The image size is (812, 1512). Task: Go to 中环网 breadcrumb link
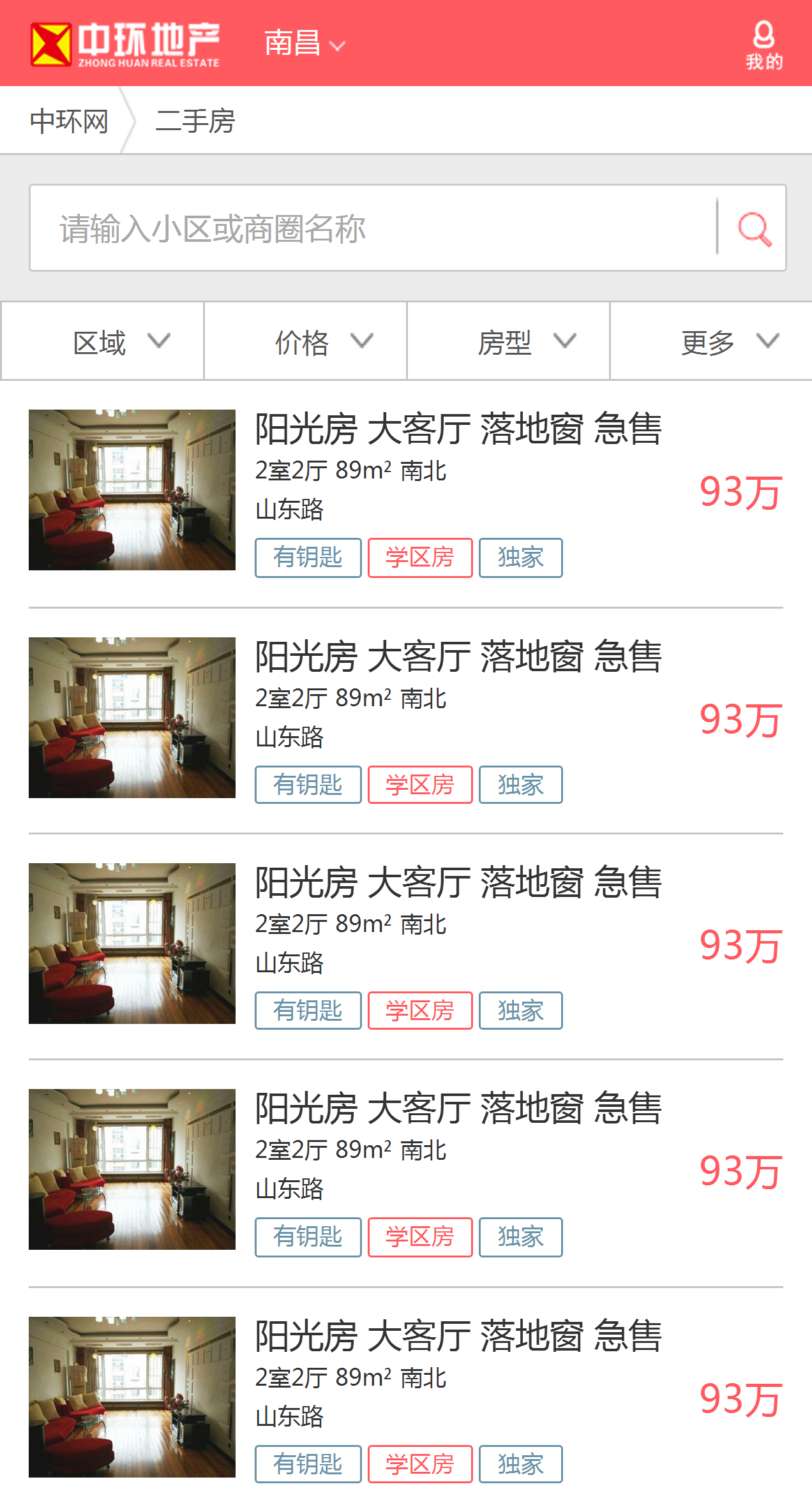69,121
